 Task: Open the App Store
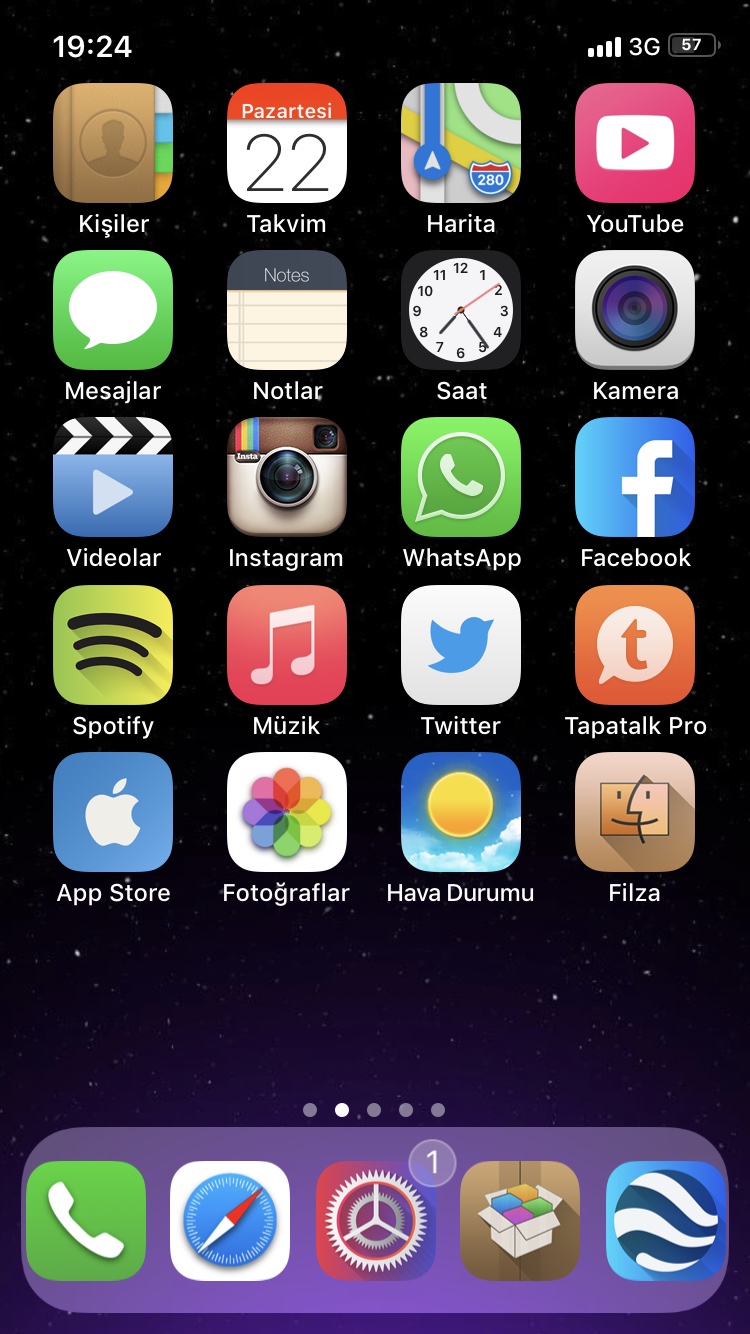[113, 812]
